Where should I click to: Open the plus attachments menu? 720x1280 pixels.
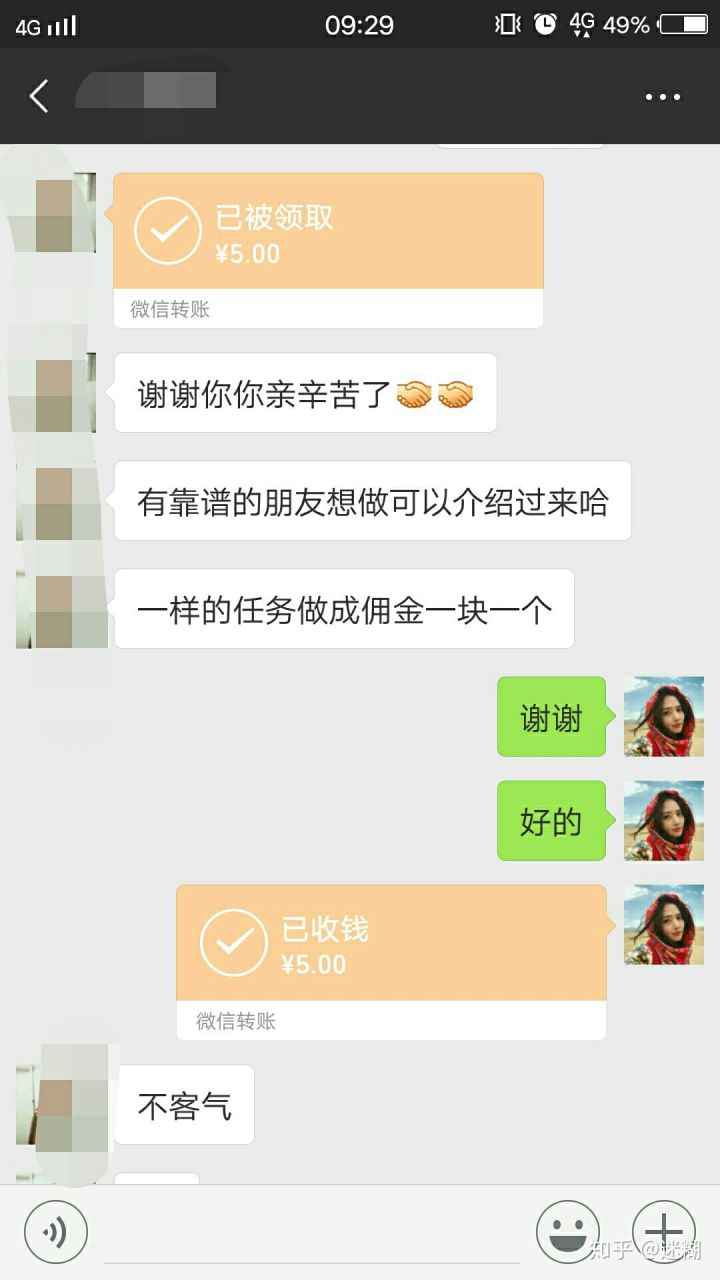pos(663,1231)
